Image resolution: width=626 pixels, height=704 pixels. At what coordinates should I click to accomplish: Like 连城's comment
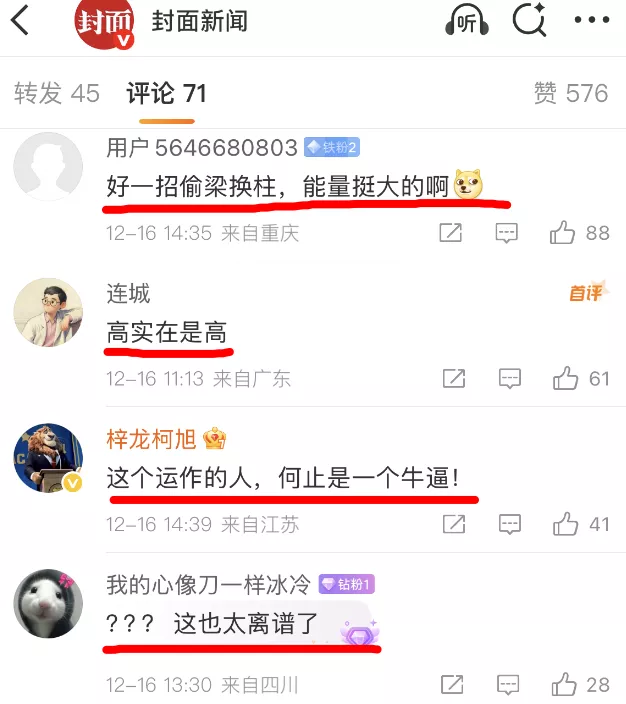coord(565,379)
